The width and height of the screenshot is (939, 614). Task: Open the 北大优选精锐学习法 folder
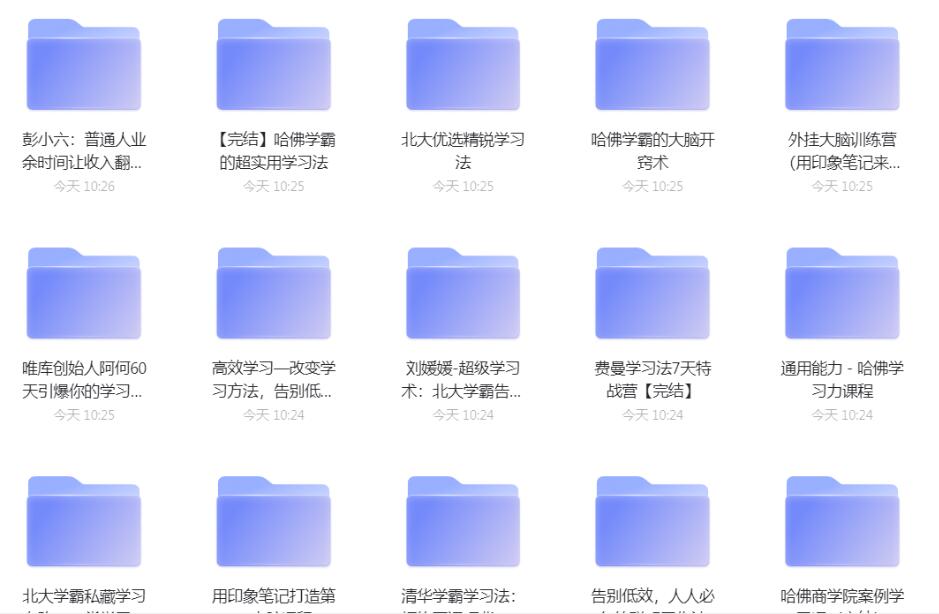[463, 66]
